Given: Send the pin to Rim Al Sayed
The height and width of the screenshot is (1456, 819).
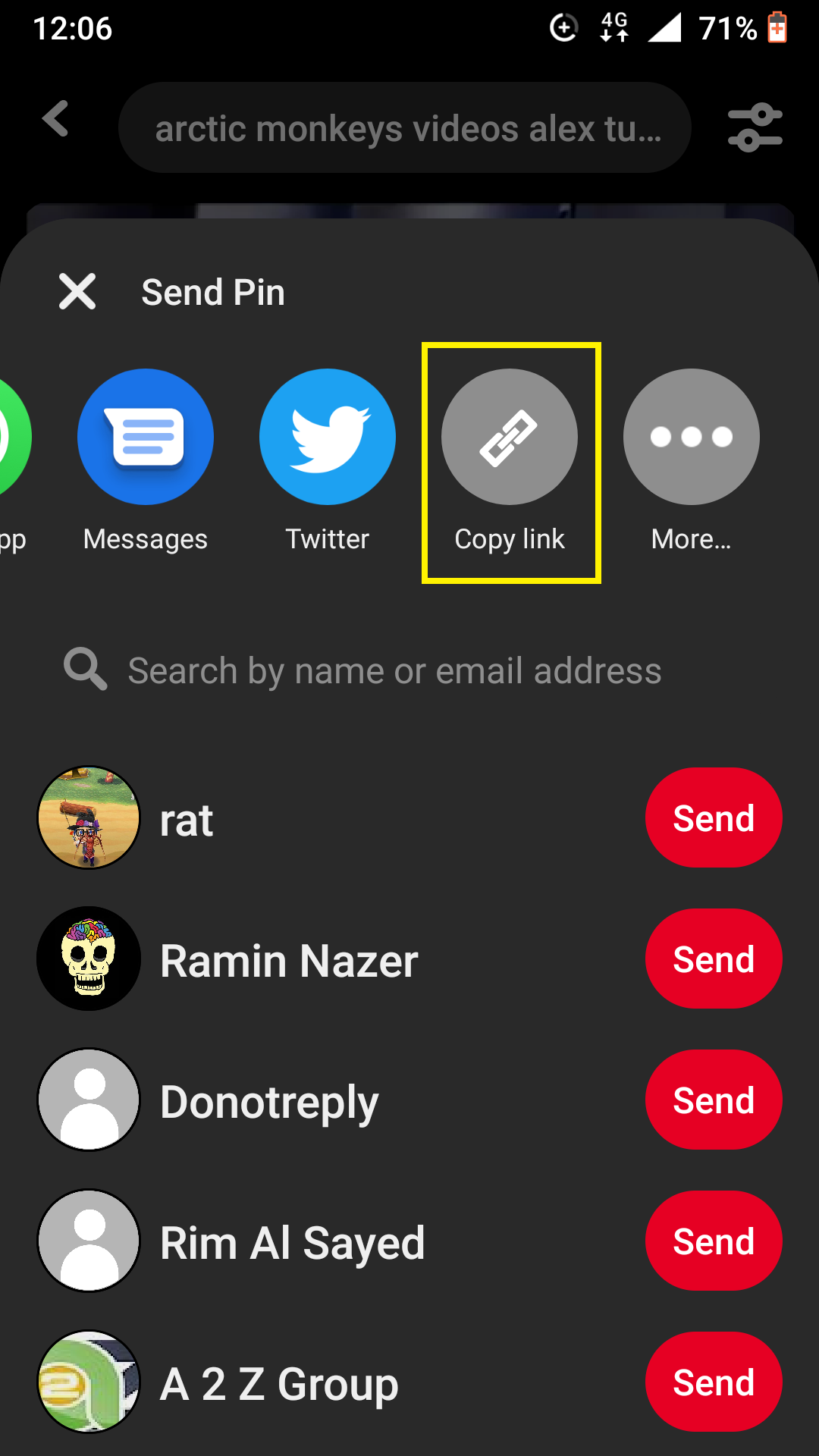Looking at the screenshot, I should pyautogui.click(x=714, y=1241).
